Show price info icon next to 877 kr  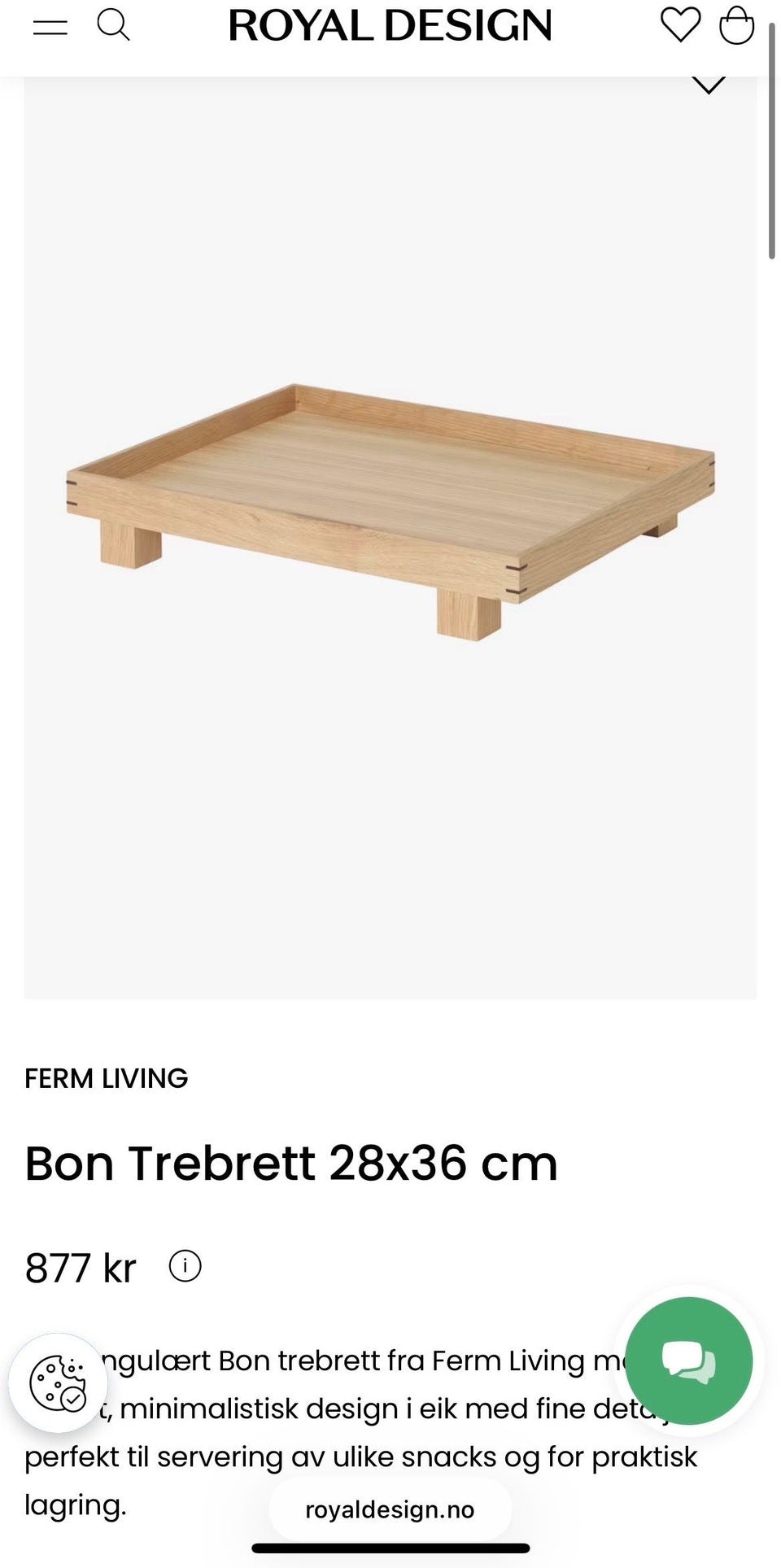click(x=185, y=1266)
